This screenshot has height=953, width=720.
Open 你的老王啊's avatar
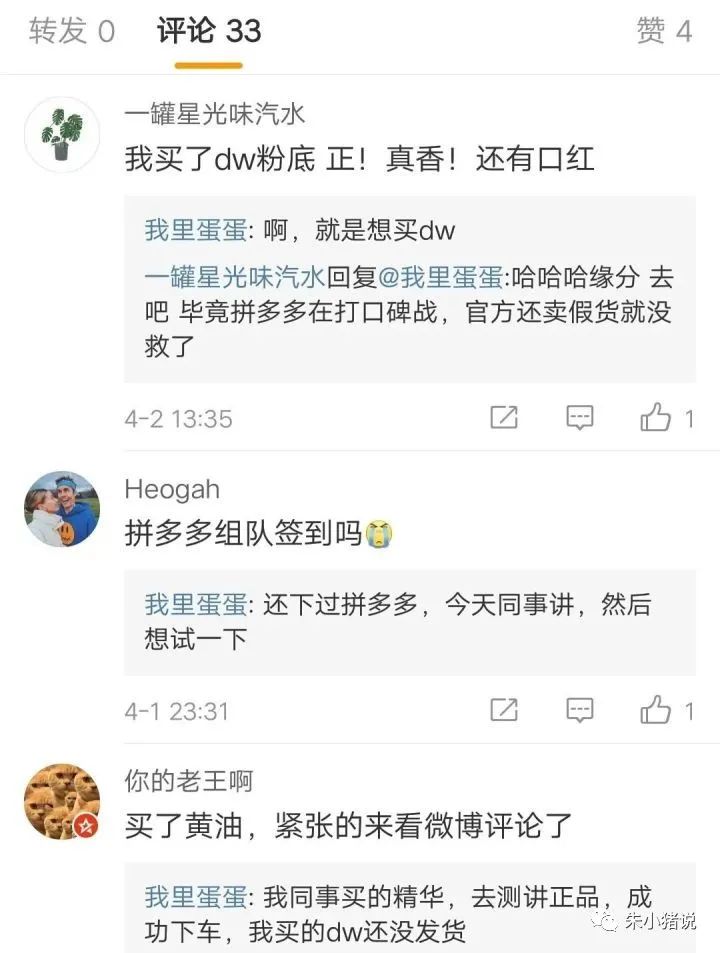61,801
